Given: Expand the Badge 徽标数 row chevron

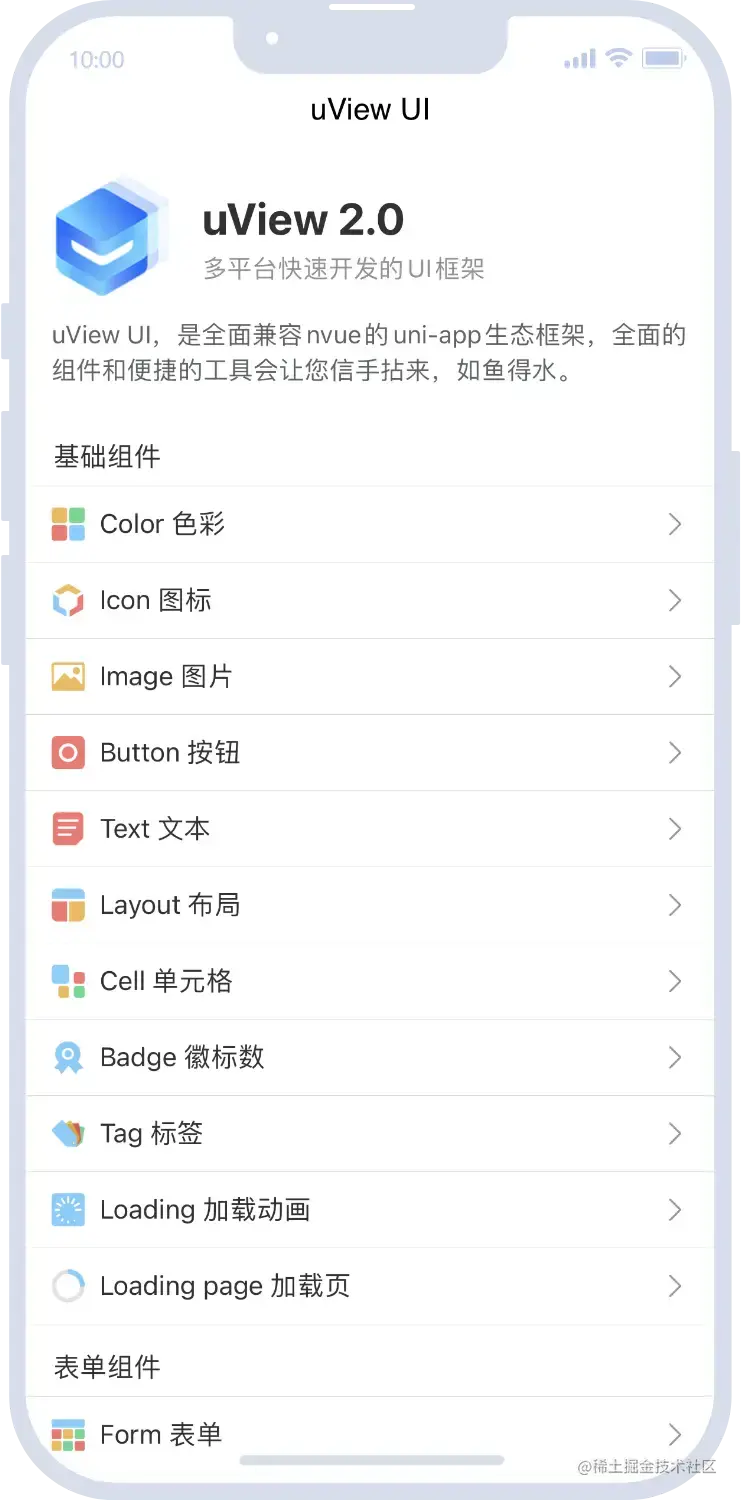Looking at the screenshot, I should (675, 1057).
